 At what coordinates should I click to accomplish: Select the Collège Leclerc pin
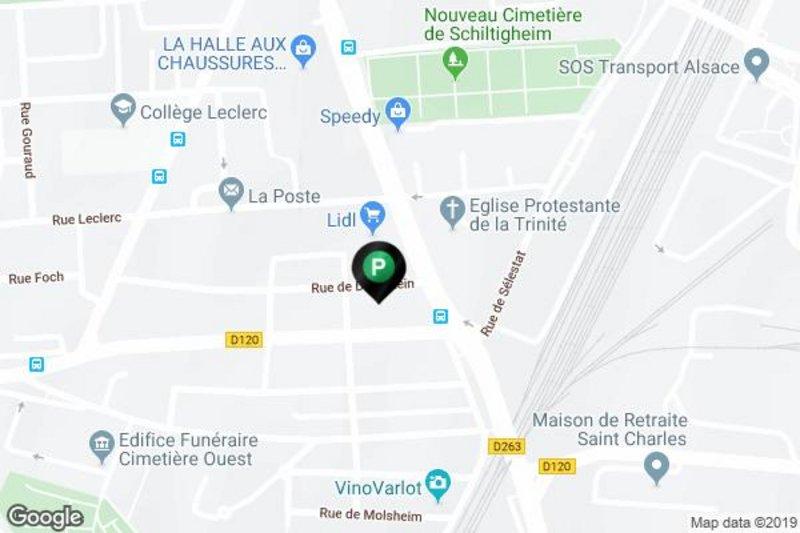123,109
